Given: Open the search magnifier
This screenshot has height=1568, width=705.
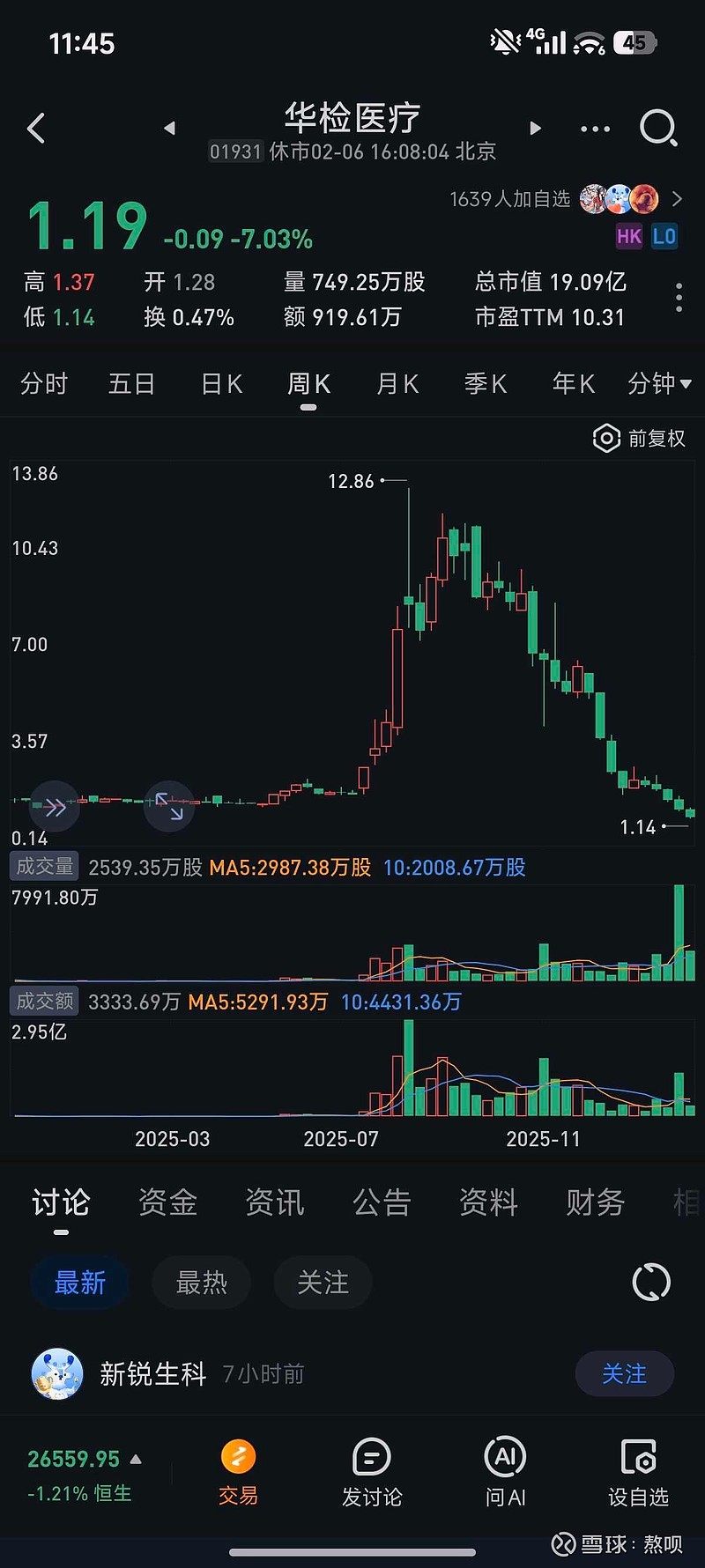Looking at the screenshot, I should click(657, 128).
